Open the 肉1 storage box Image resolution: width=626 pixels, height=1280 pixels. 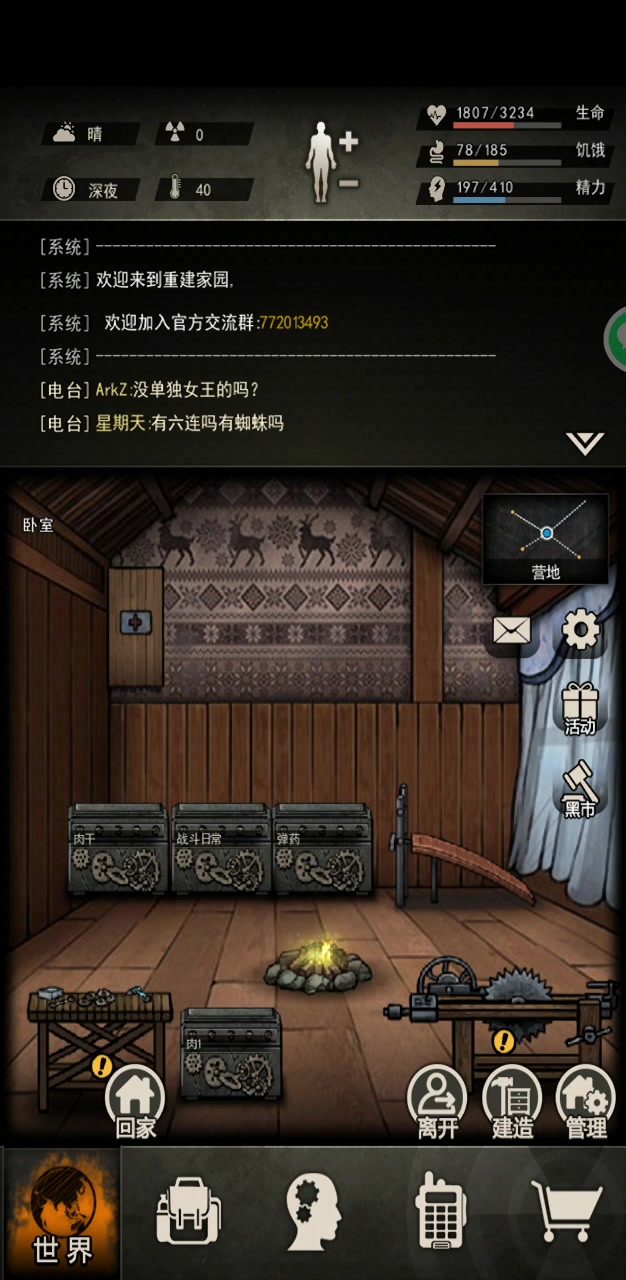[231, 1054]
